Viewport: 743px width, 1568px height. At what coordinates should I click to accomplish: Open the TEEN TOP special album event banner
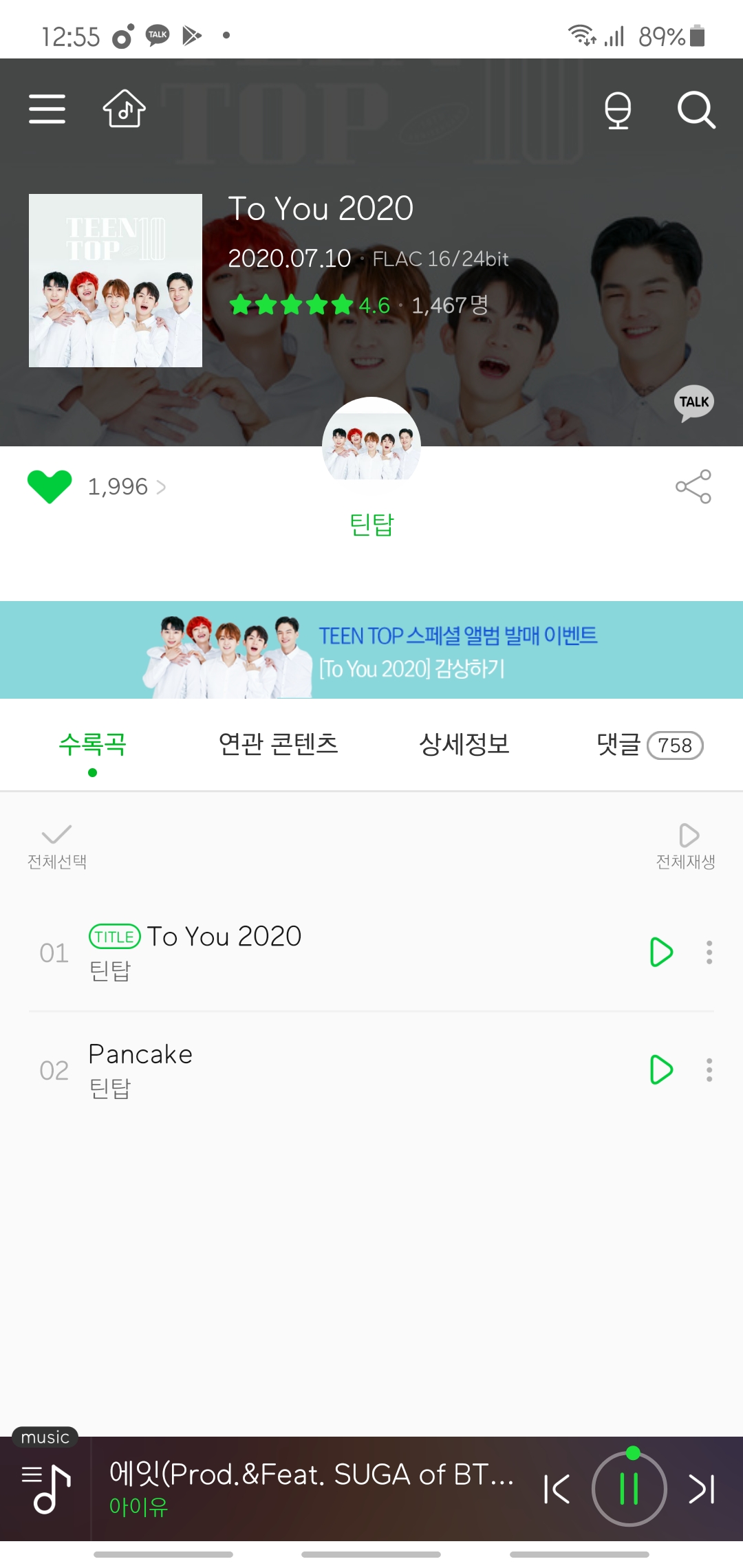(x=371, y=649)
